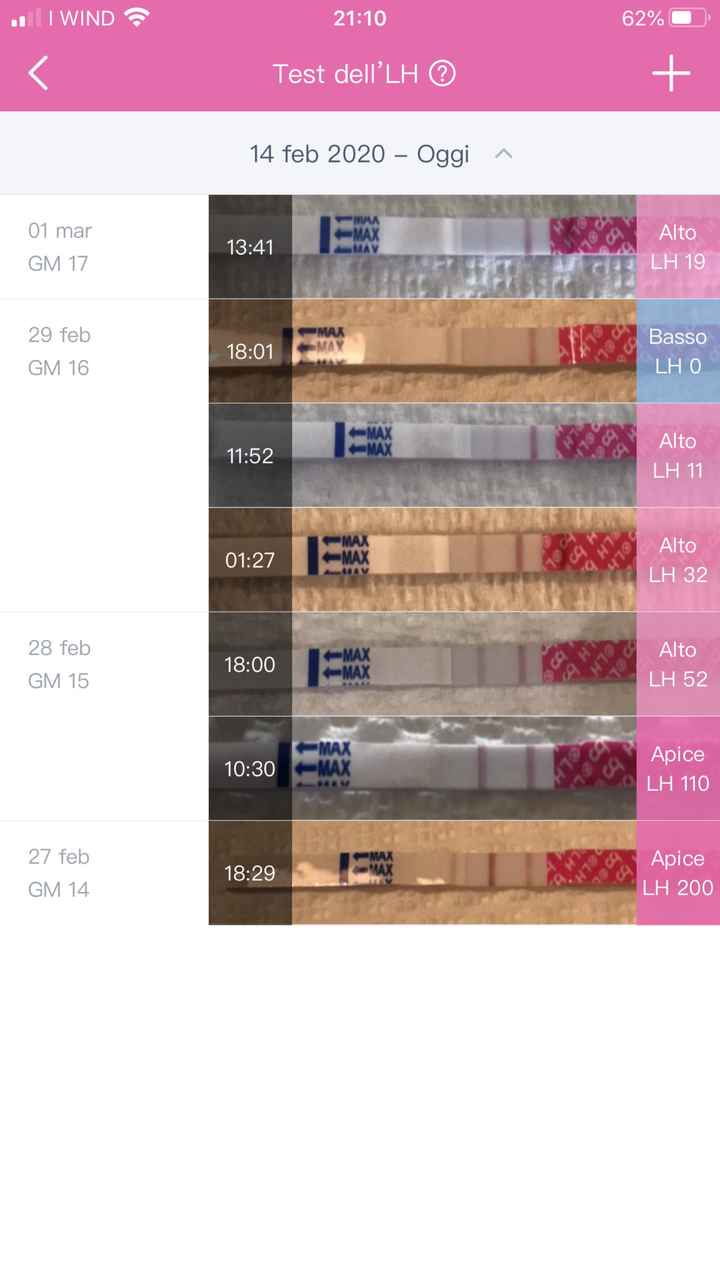Open the 01:27 test with LH 32
Screen dimensions: 720x1280
[463, 560]
